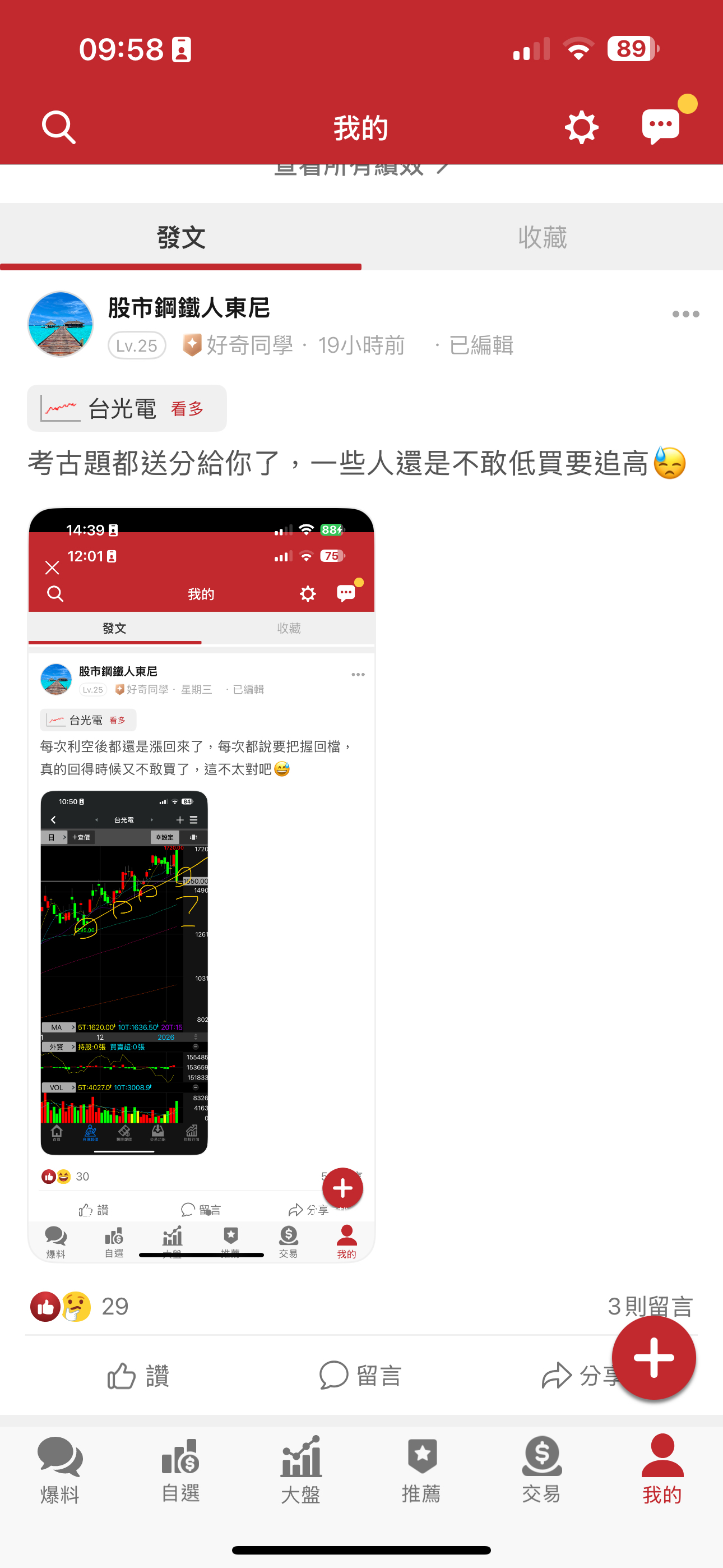Open the 推薦 tab
The width and height of the screenshot is (723, 1568).
tap(421, 1469)
